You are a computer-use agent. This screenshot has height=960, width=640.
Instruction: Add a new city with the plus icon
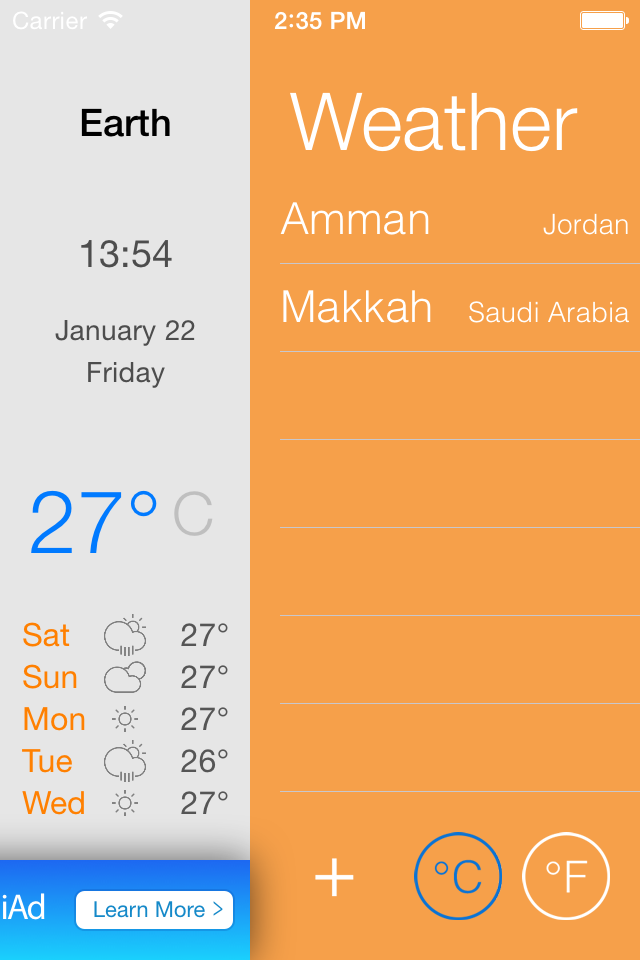click(x=334, y=877)
